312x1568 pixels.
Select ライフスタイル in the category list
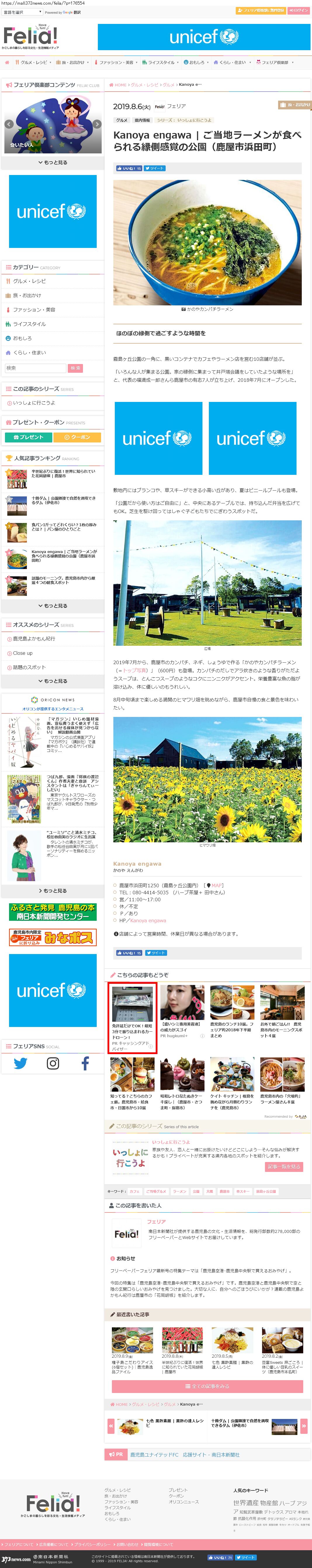coord(29,324)
